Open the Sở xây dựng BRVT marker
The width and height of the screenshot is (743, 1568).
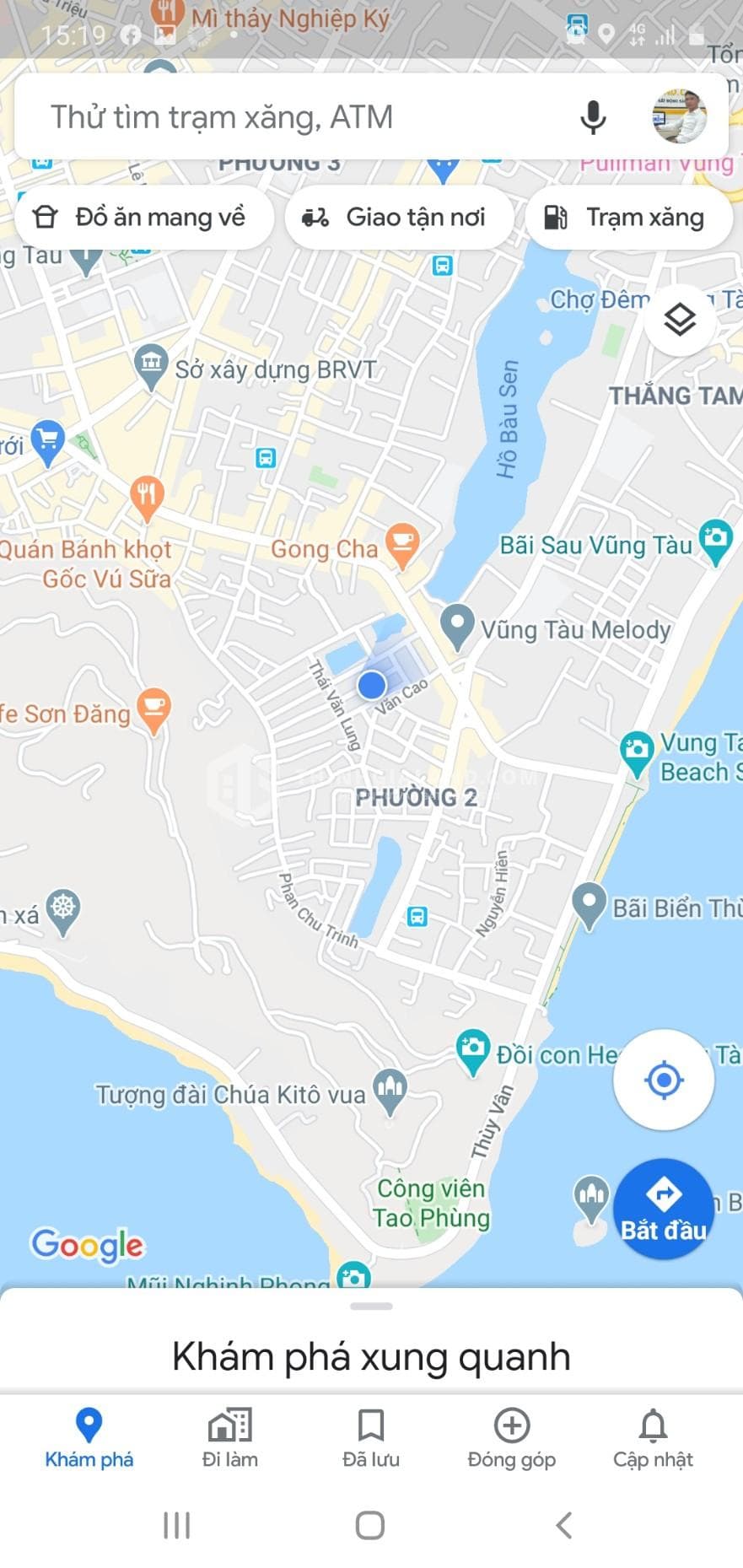click(152, 366)
